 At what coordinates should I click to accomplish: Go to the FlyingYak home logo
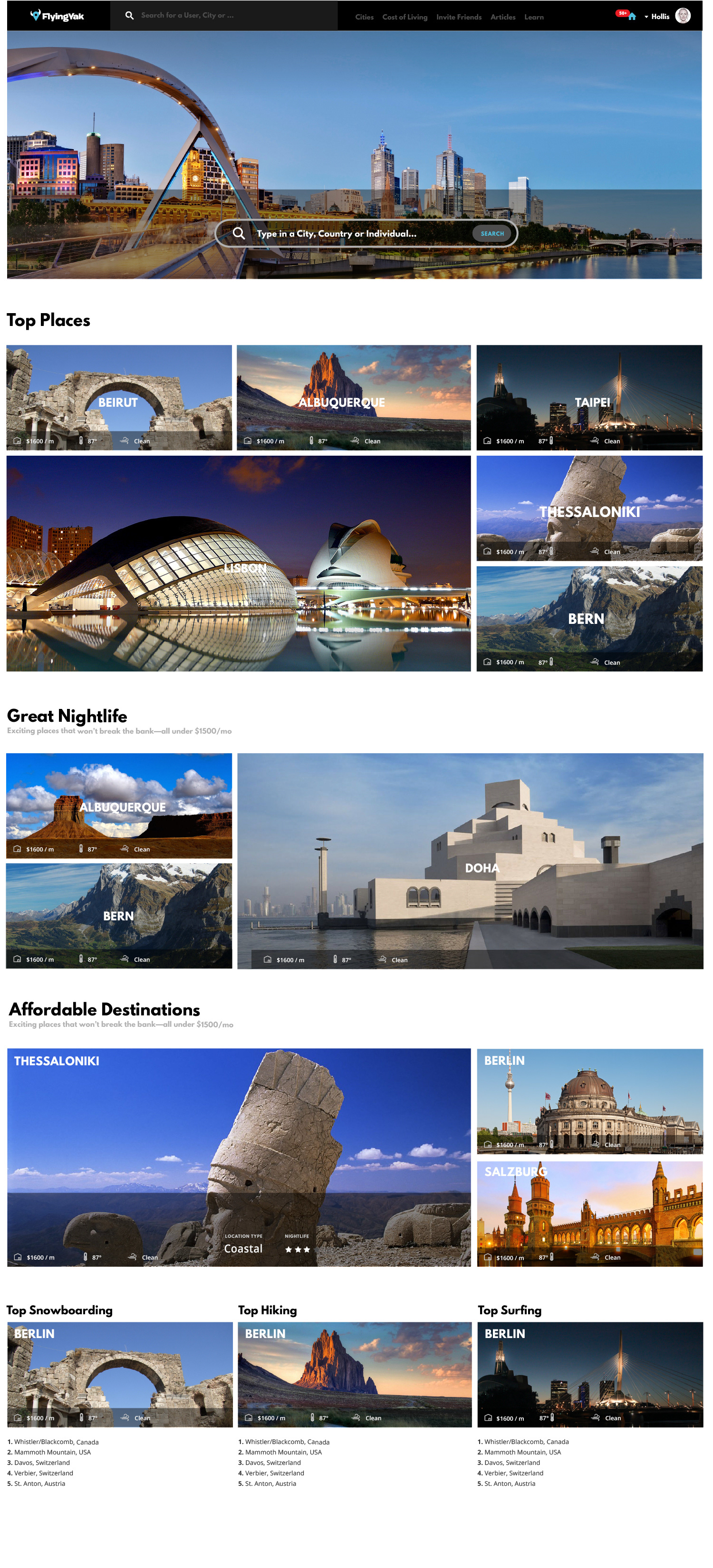pyautogui.click(x=58, y=16)
